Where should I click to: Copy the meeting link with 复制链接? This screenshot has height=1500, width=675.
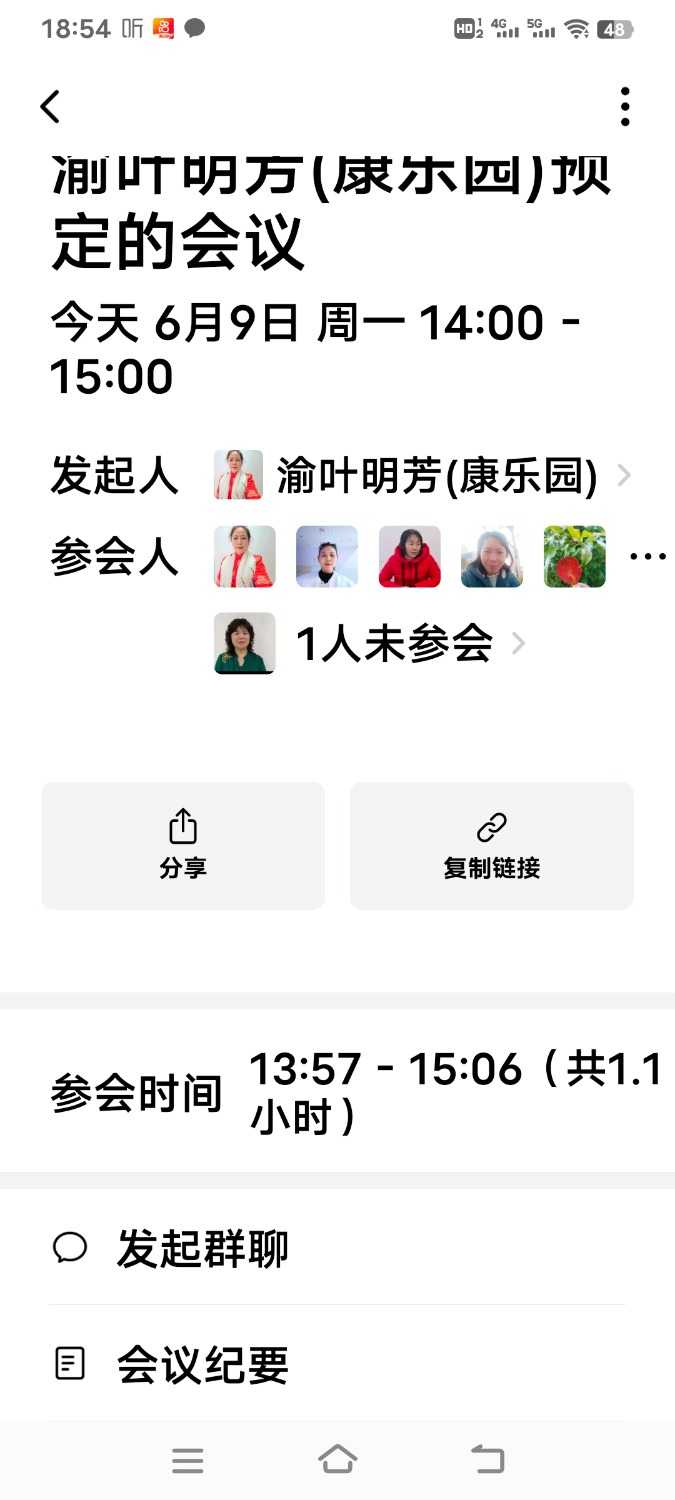click(491, 845)
